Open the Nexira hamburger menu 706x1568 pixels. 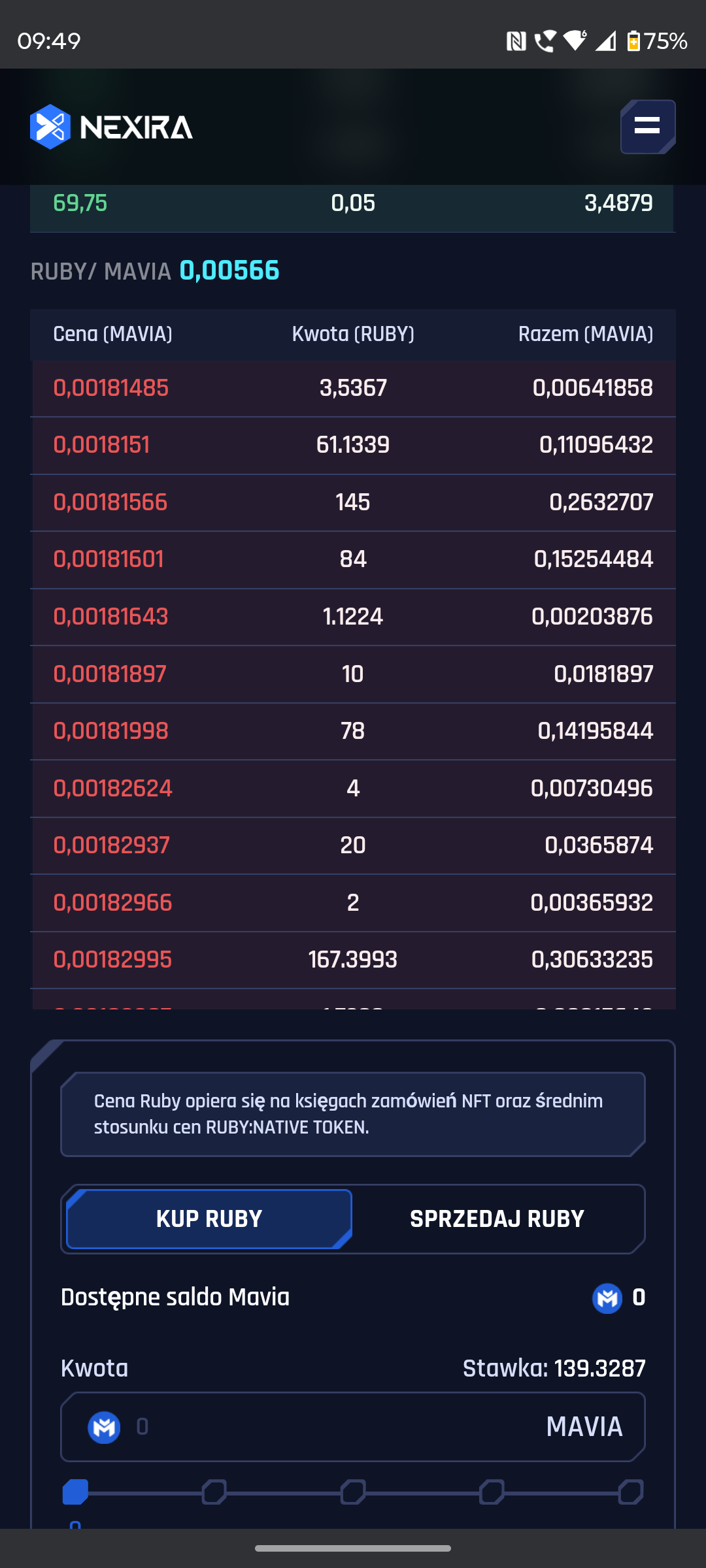[x=647, y=126]
